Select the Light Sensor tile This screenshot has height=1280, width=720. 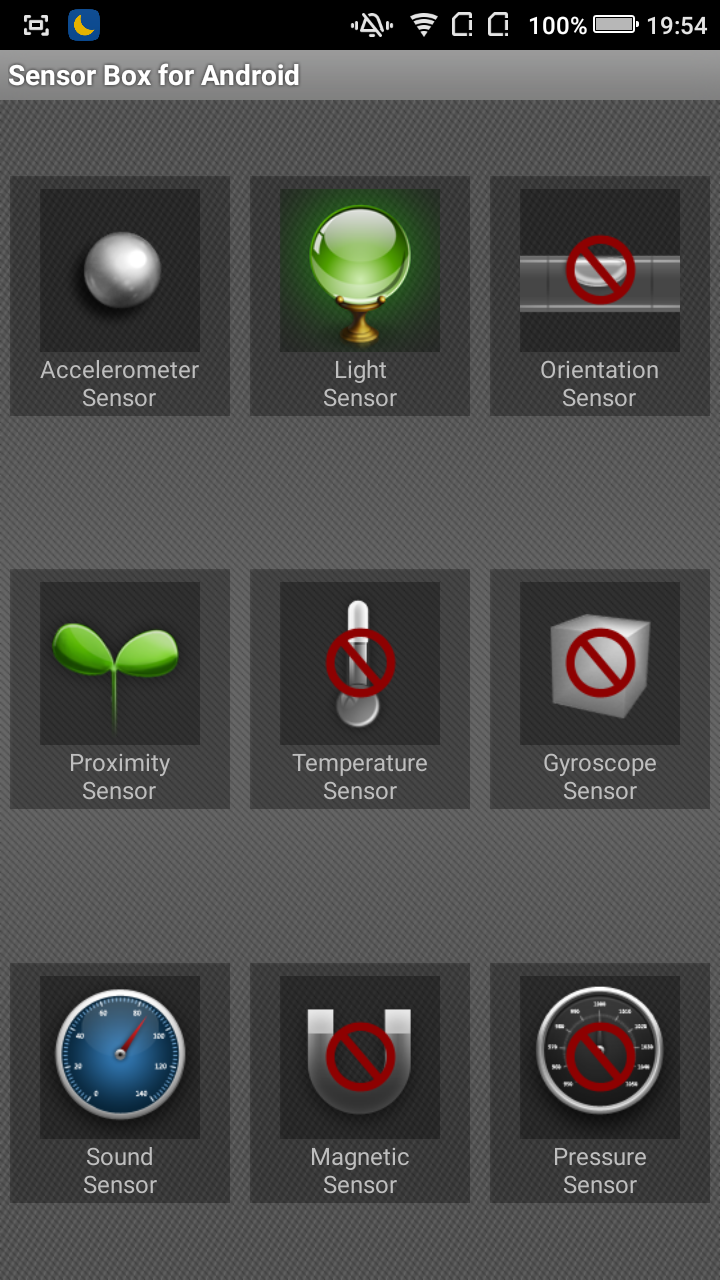point(360,296)
